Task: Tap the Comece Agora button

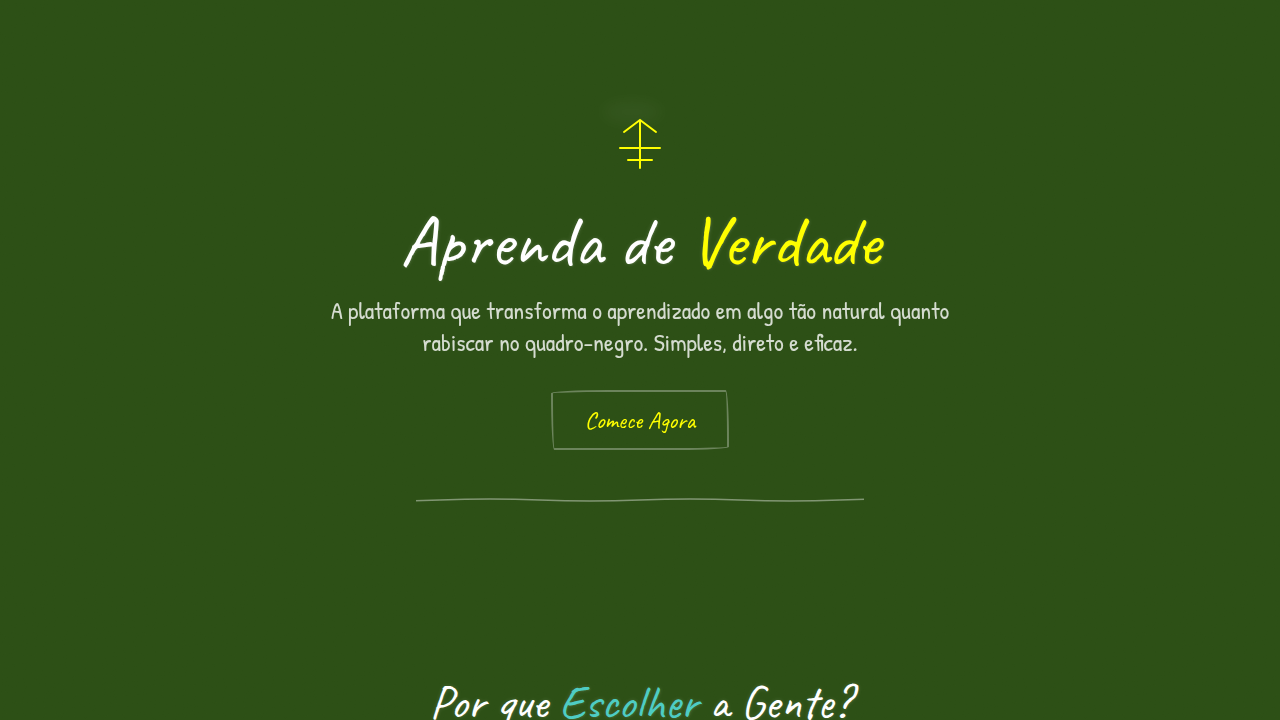Action: (x=640, y=421)
